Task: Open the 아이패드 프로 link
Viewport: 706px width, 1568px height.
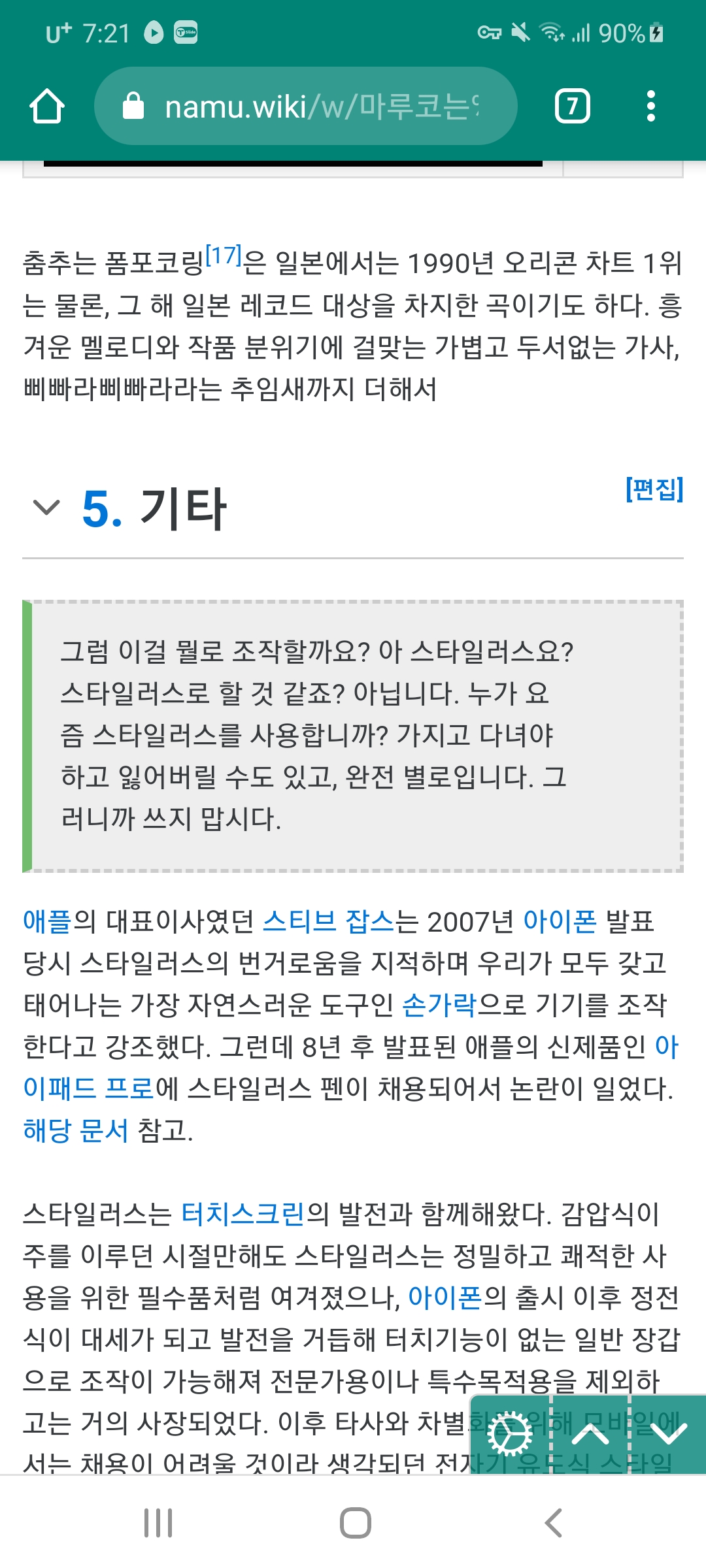Action: (88, 1088)
